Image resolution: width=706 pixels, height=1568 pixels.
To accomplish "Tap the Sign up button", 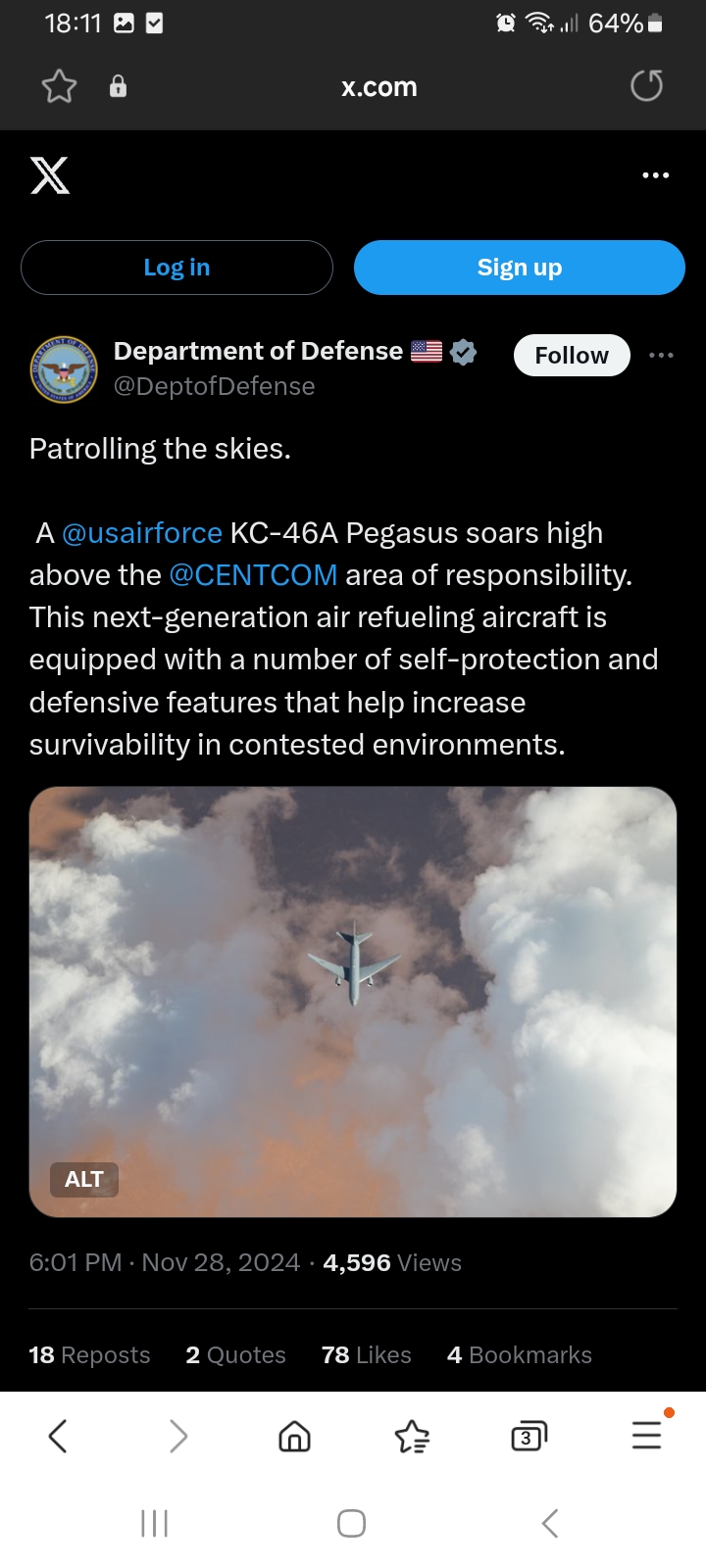I will coord(519,268).
